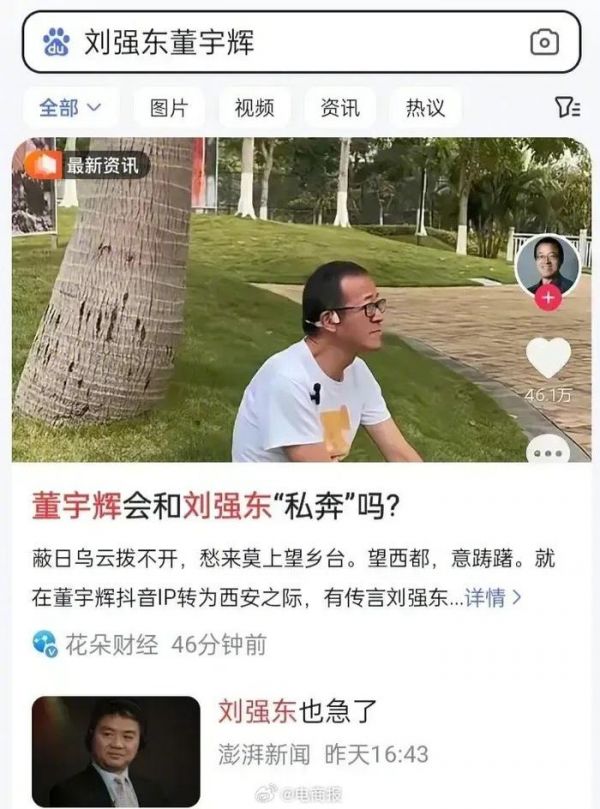
Task: Expand the 全部 dropdown
Action: [x=70, y=107]
